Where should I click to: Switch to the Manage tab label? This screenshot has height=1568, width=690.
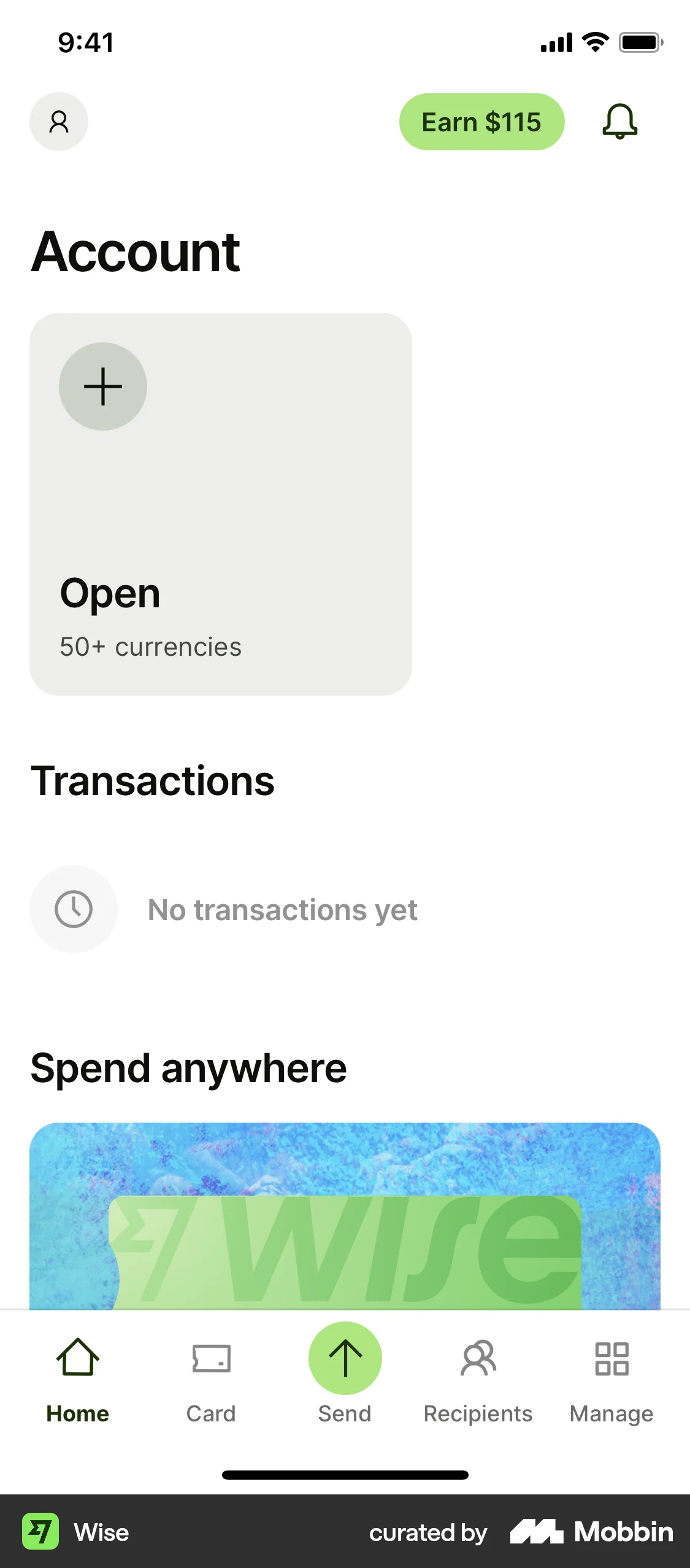point(611,1413)
